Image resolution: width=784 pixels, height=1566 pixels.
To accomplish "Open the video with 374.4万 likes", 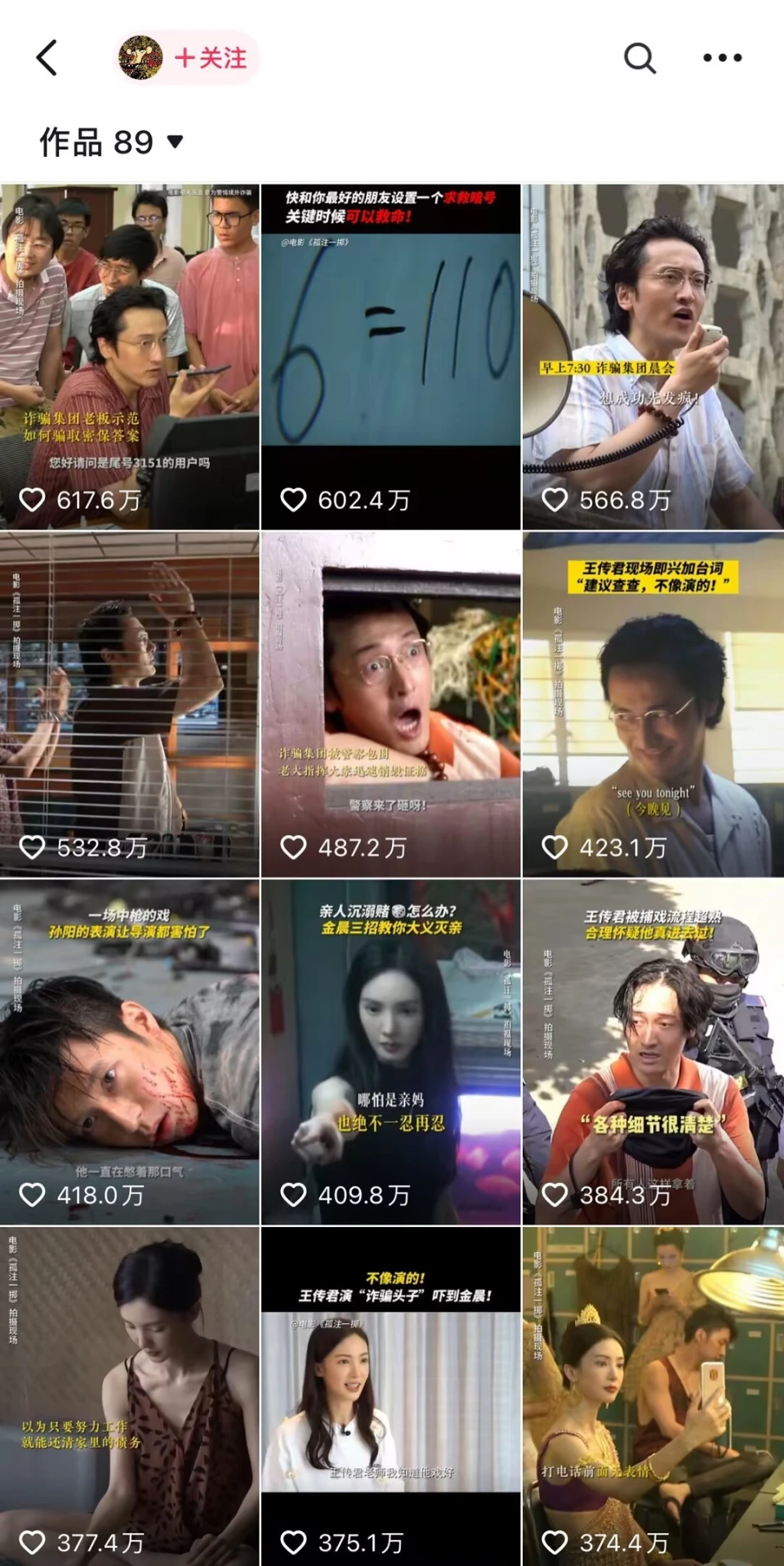I will [x=653, y=1395].
